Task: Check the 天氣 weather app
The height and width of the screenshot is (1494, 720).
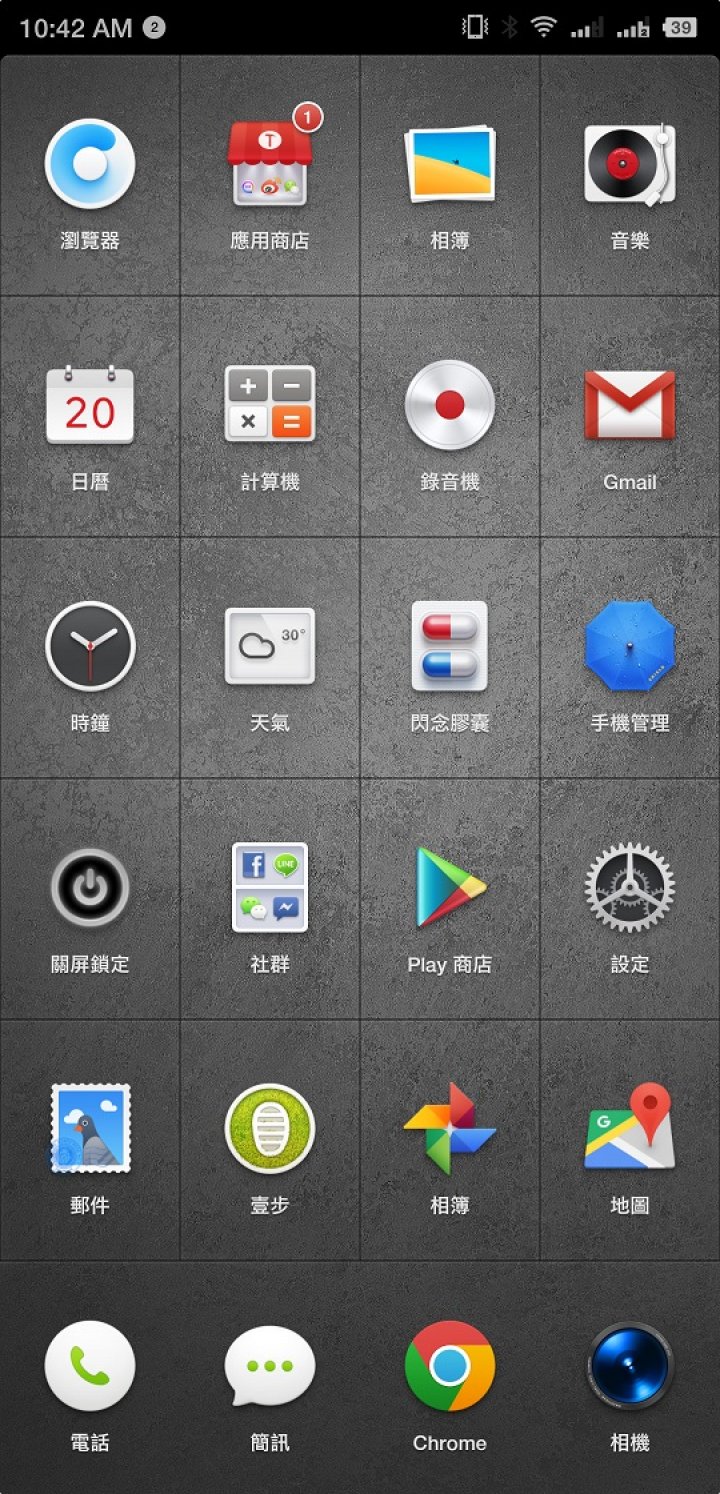Action: pyautogui.click(x=270, y=646)
